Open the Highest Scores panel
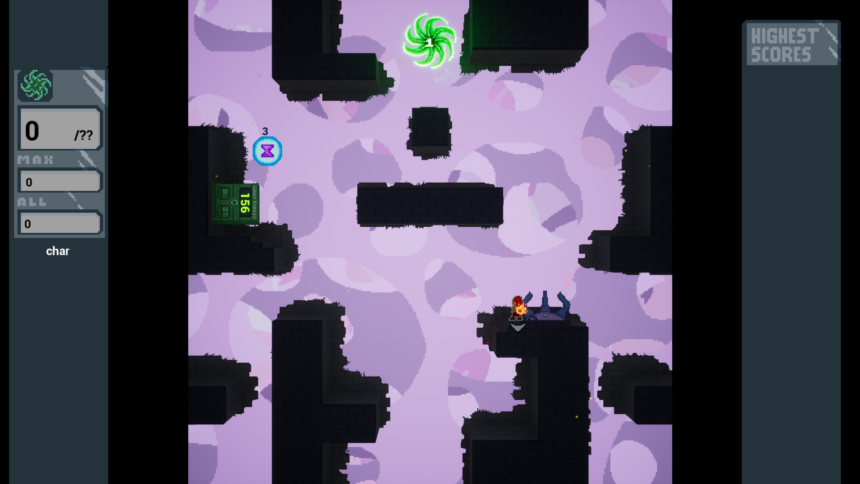The image size is (860, 484). [790, 44]
